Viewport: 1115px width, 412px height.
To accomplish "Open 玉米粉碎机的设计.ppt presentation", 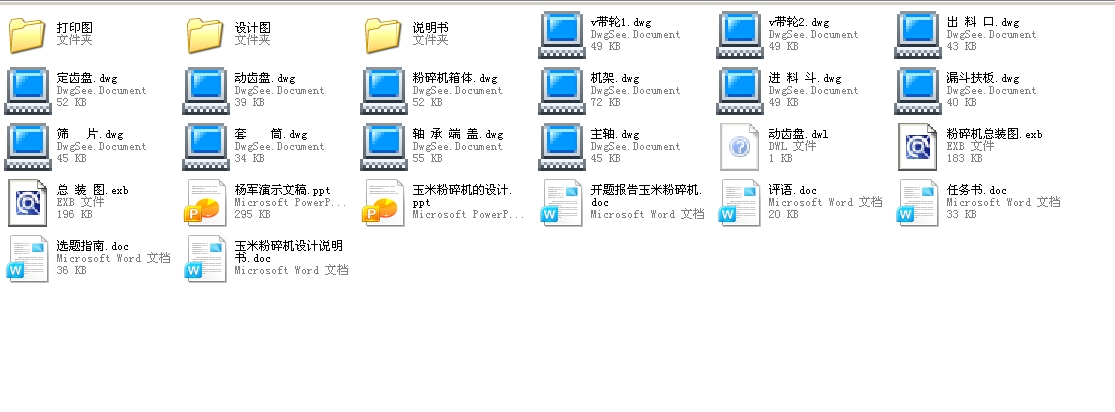I will (382, 202).
